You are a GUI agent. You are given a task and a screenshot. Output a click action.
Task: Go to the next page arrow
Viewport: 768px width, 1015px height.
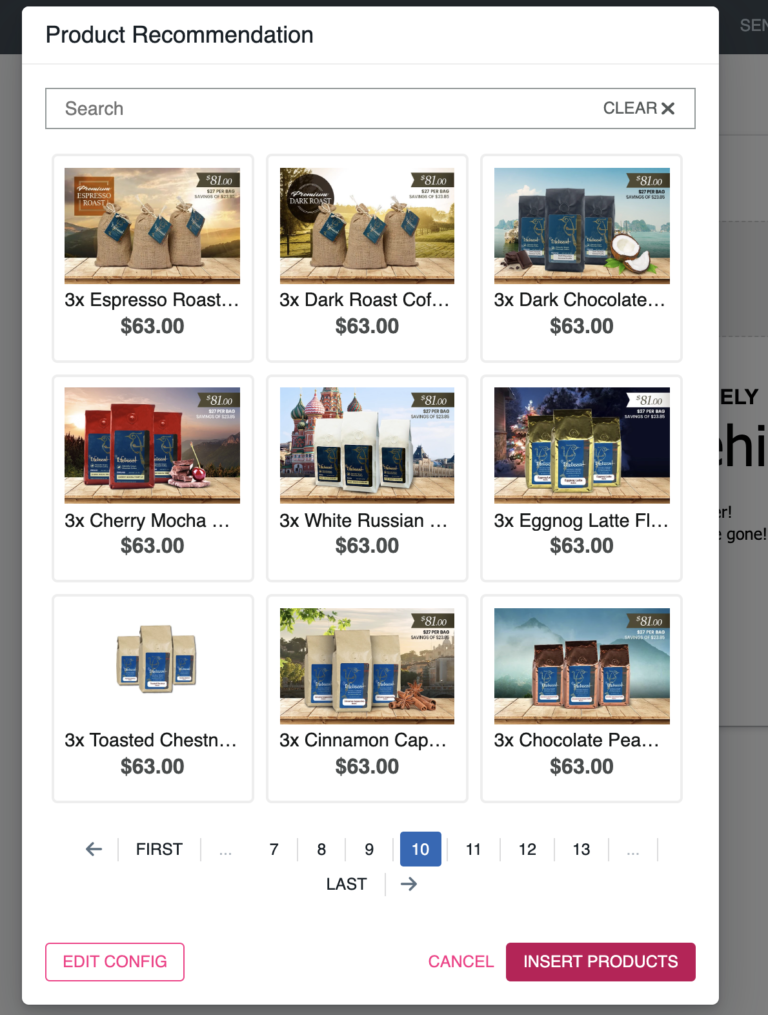[408, 884]
